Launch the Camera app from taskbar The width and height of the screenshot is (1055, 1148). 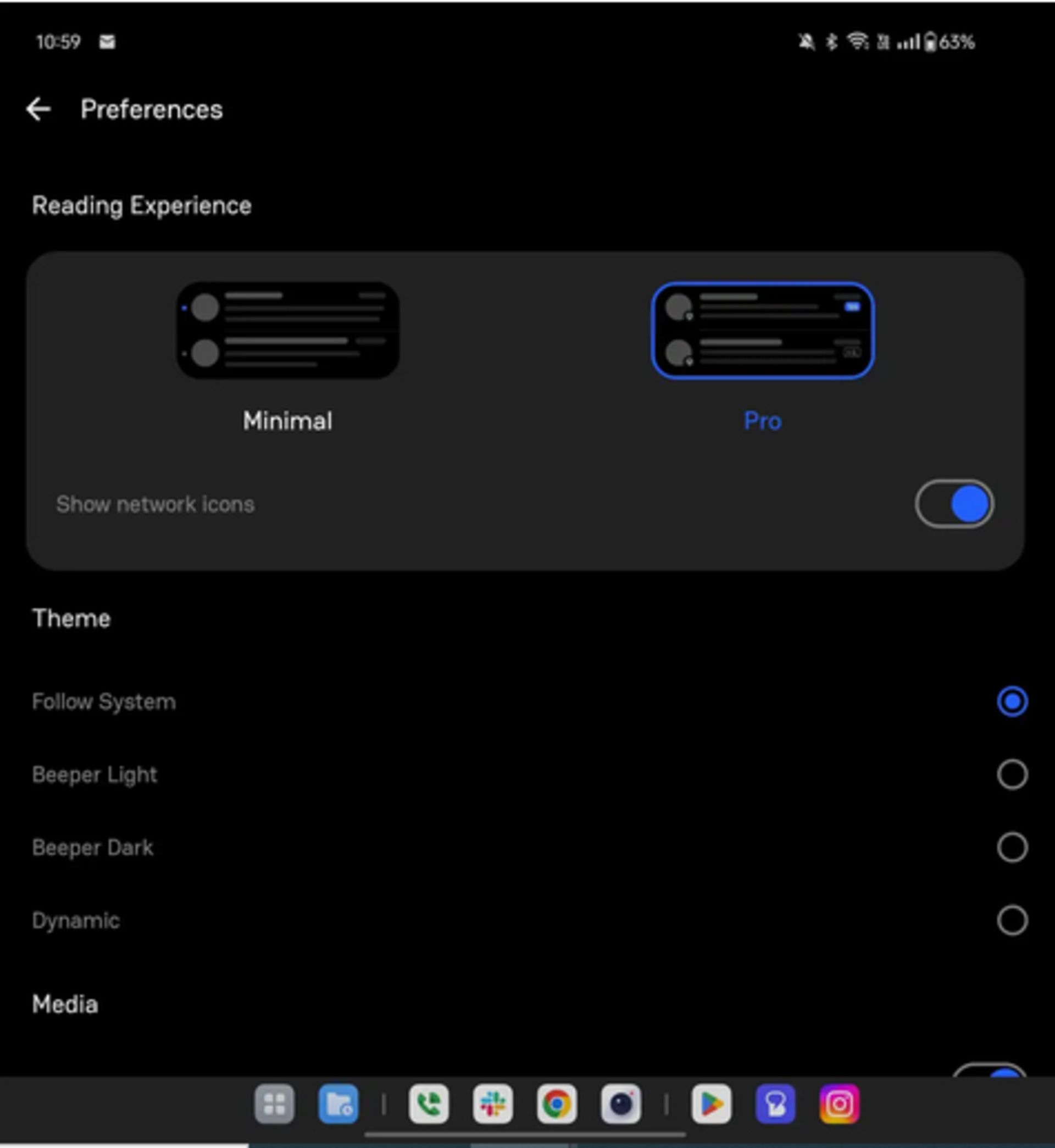point(620,1104)
